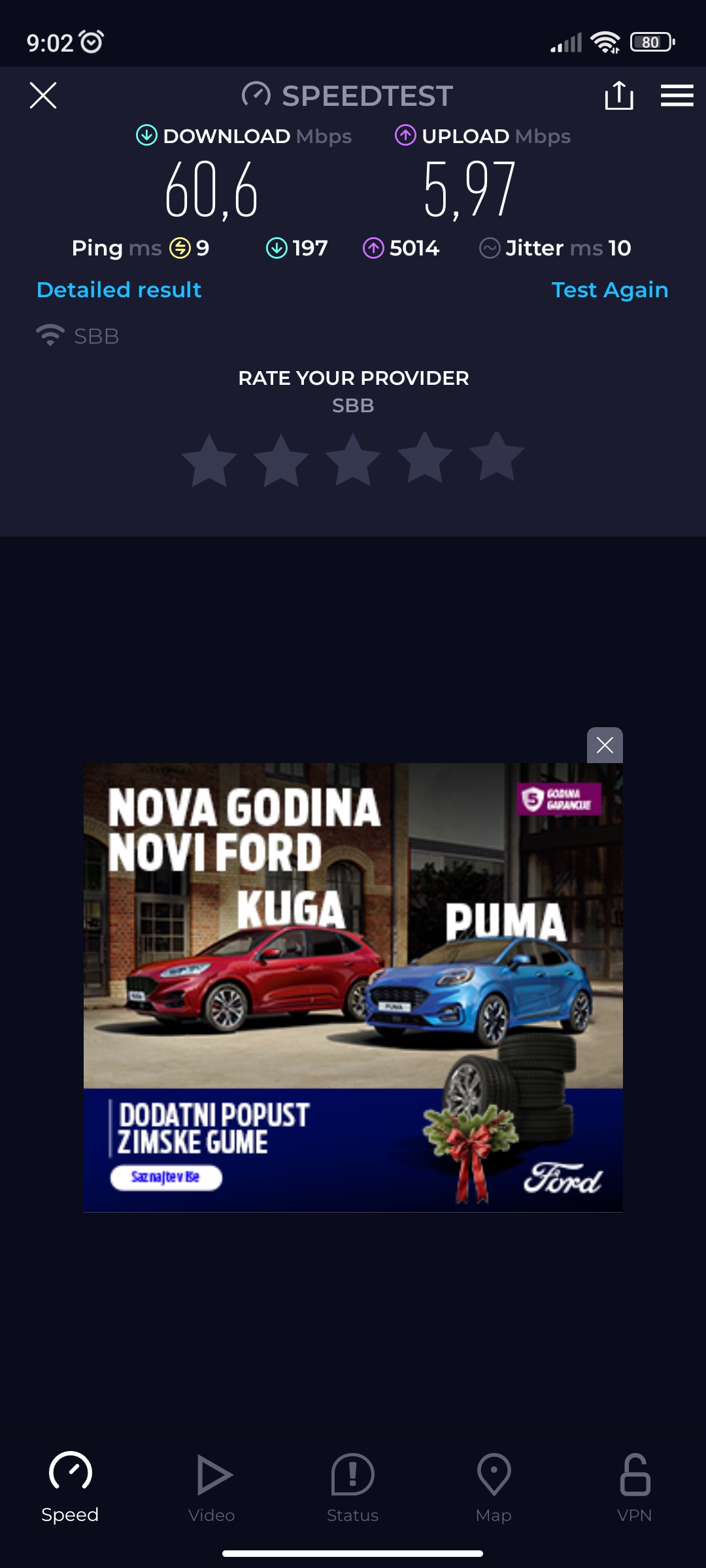Share the speed test result
This screenshot has width=706, height=1568.
click(618, 96)
